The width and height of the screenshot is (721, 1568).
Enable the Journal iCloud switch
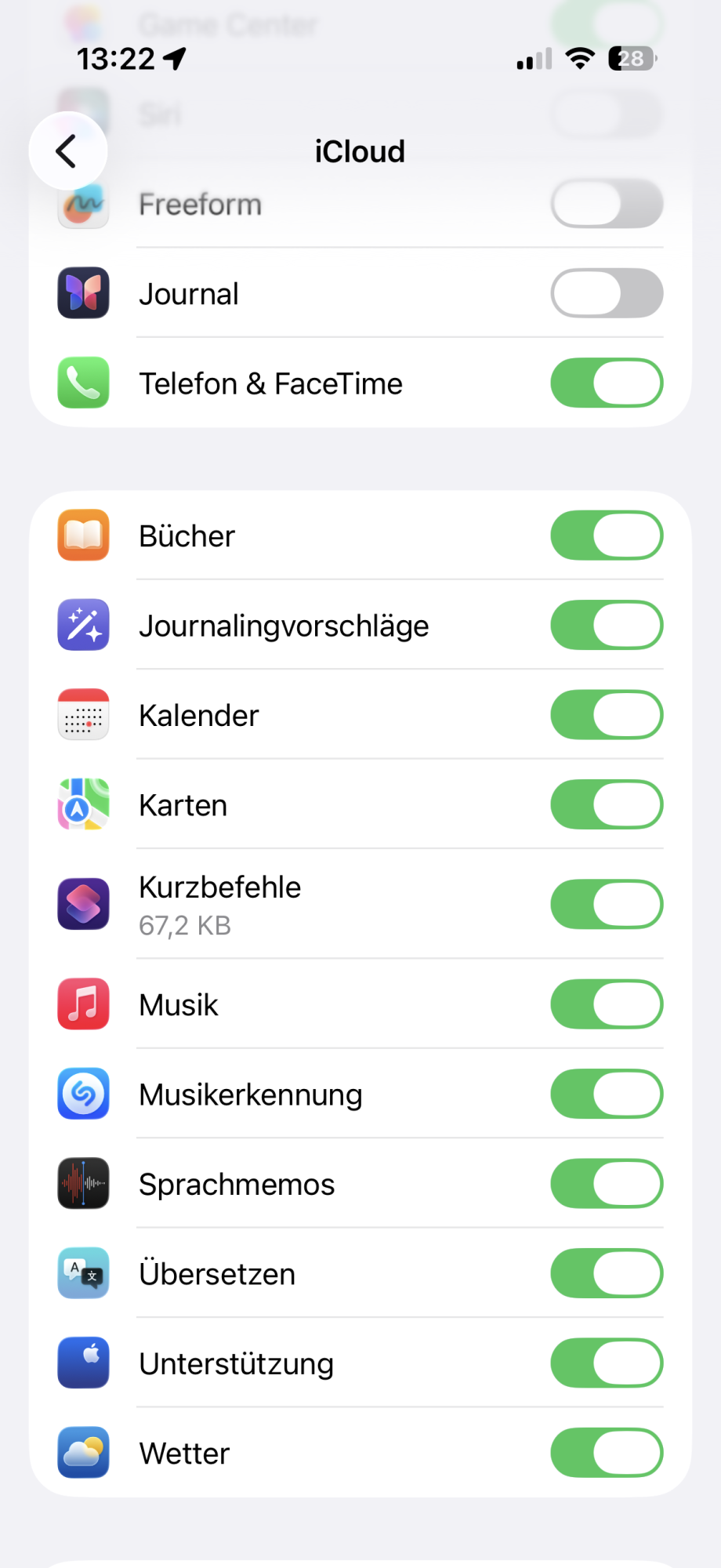tap(607, 294)
